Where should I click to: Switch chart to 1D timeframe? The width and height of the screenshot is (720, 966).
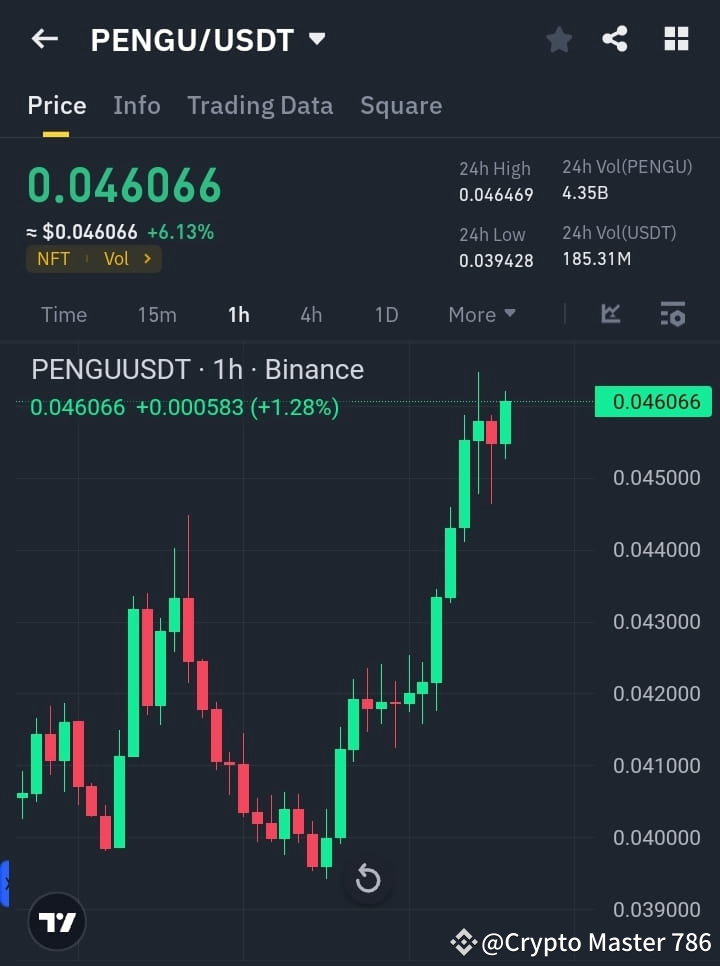[387, 314]
